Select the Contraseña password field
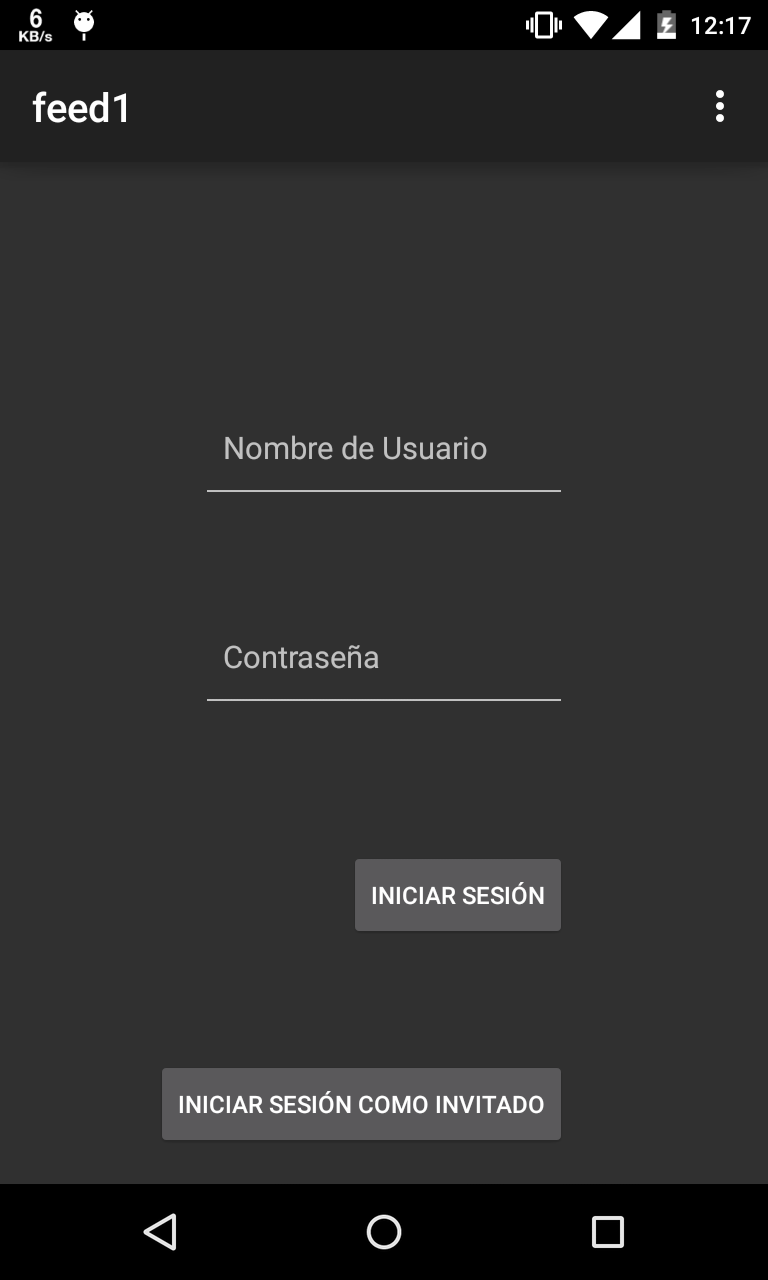 click(x=384, y=659)
